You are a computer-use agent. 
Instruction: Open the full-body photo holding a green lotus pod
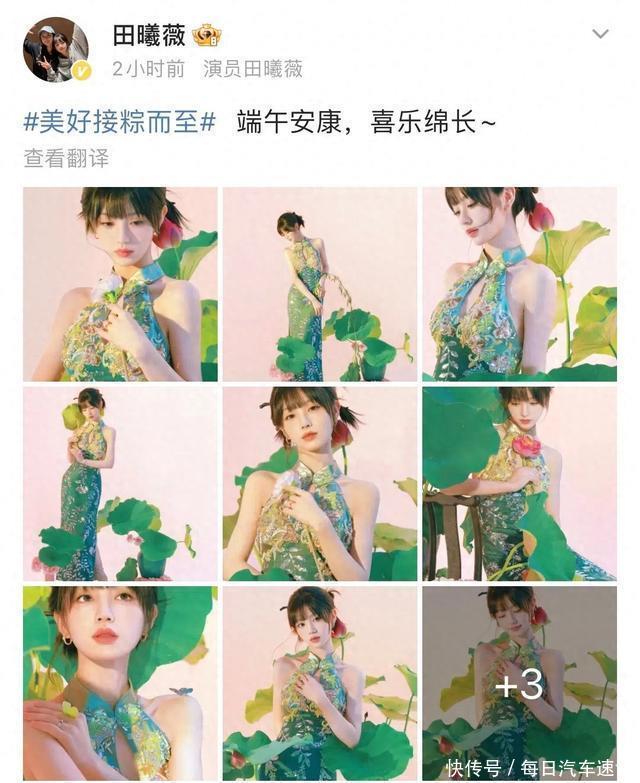[x=120, y=483]
